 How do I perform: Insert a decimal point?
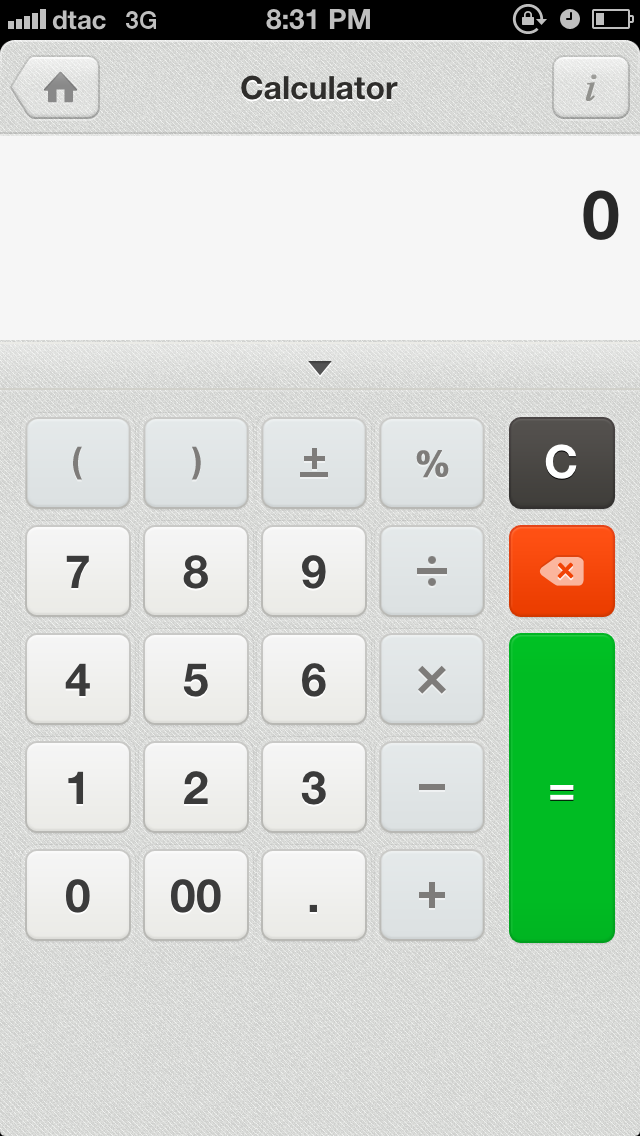point(314,895)
